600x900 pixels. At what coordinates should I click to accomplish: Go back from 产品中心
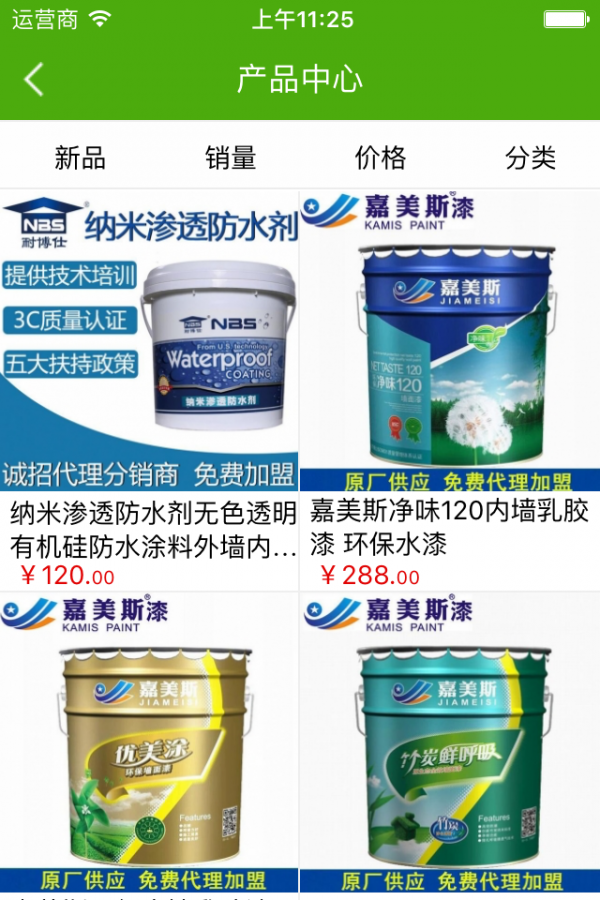click(35, 80)
